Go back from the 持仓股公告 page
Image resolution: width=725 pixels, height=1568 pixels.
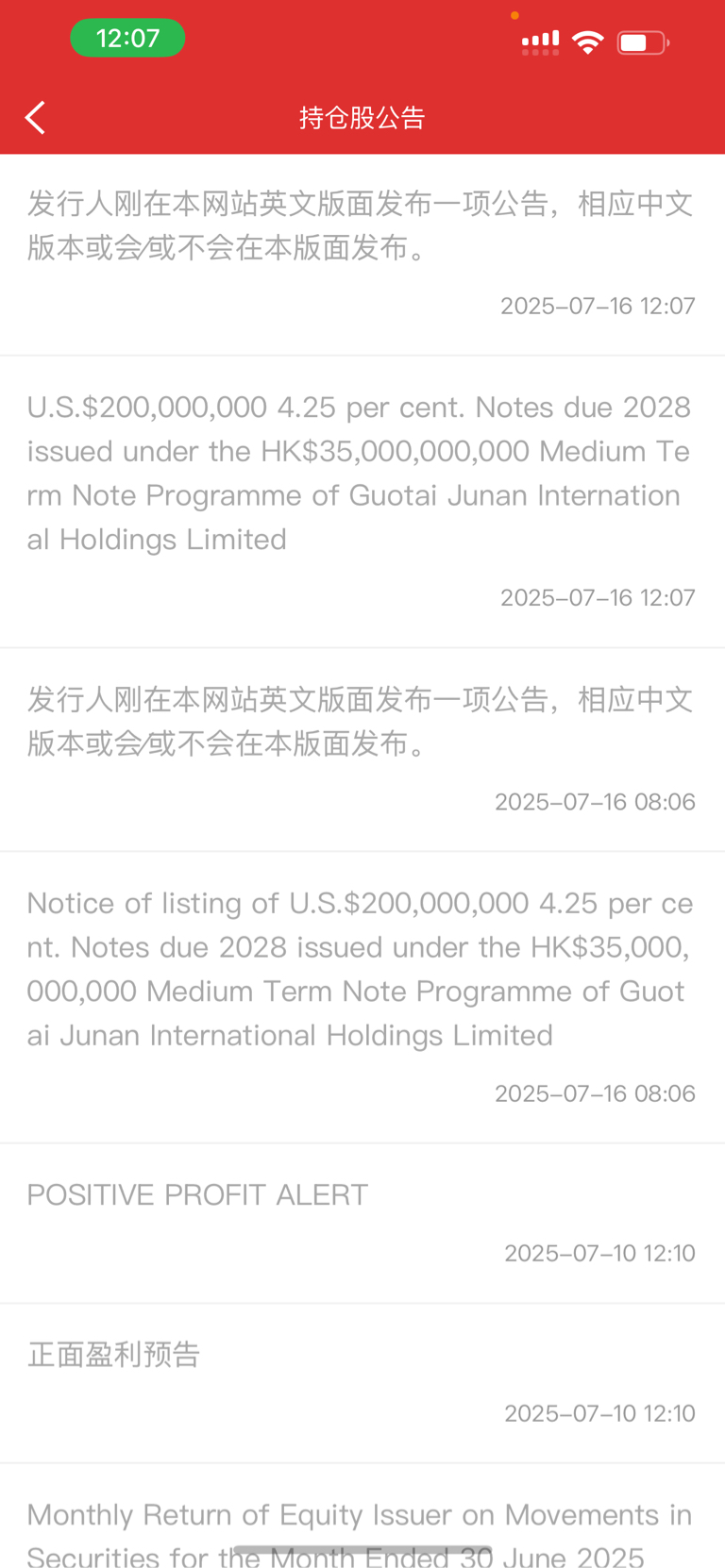[x=36, y=118]
